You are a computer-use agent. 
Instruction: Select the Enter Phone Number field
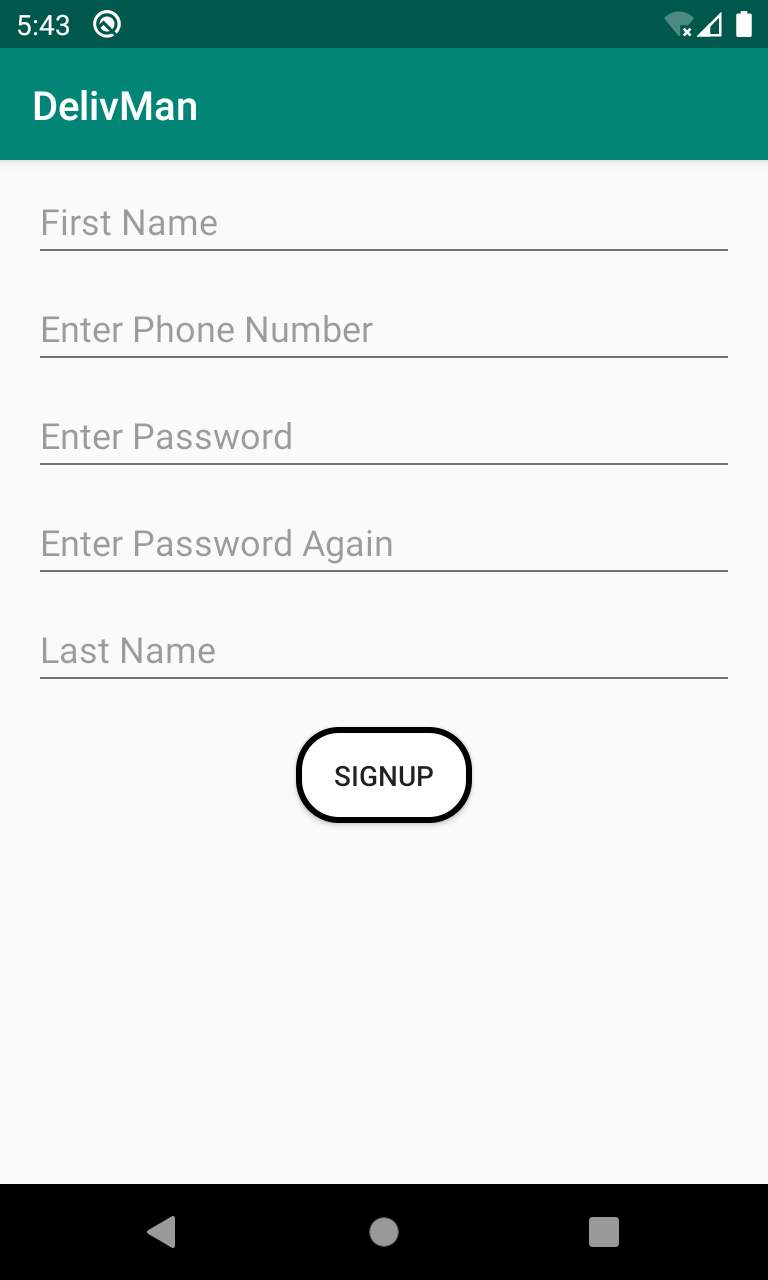tap(384, 329)
